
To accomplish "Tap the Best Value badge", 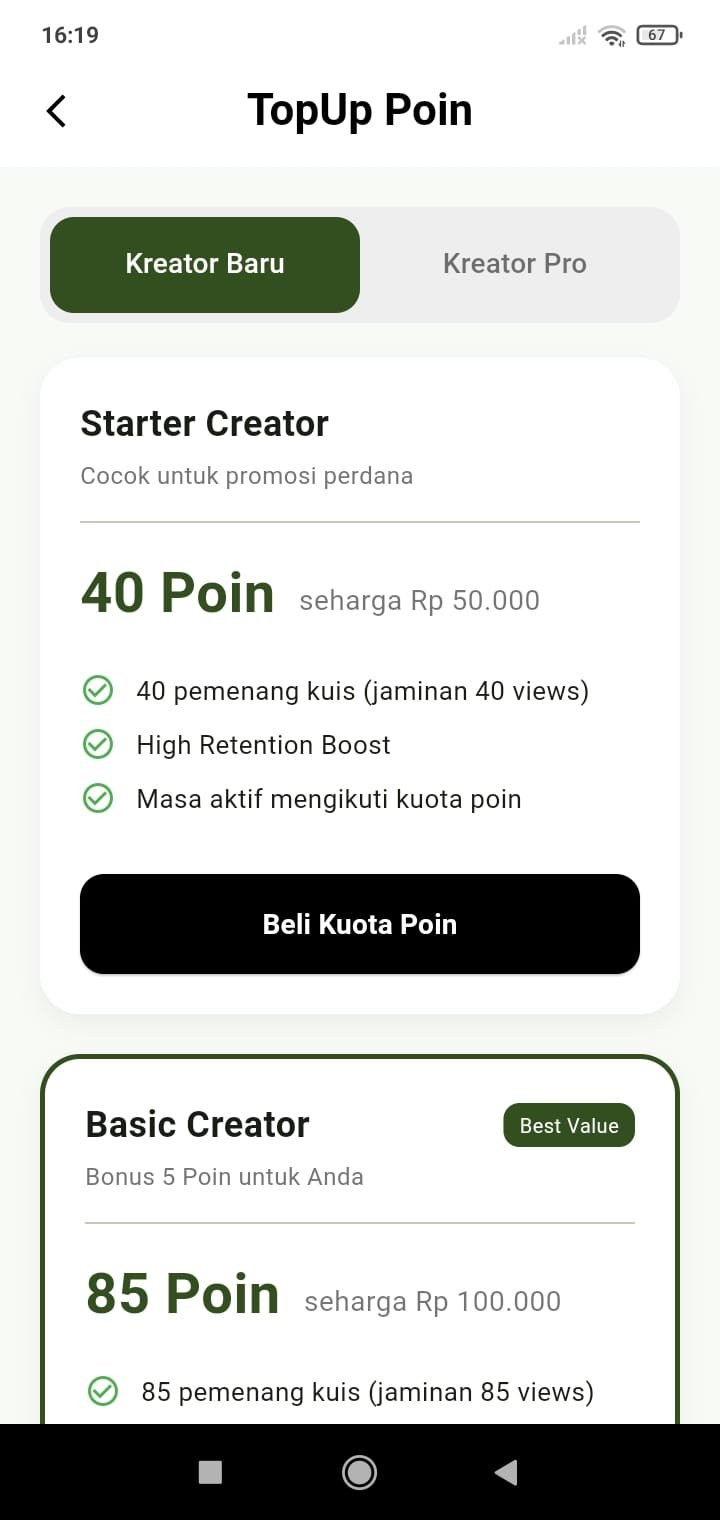I will [x=568, y=1125].
